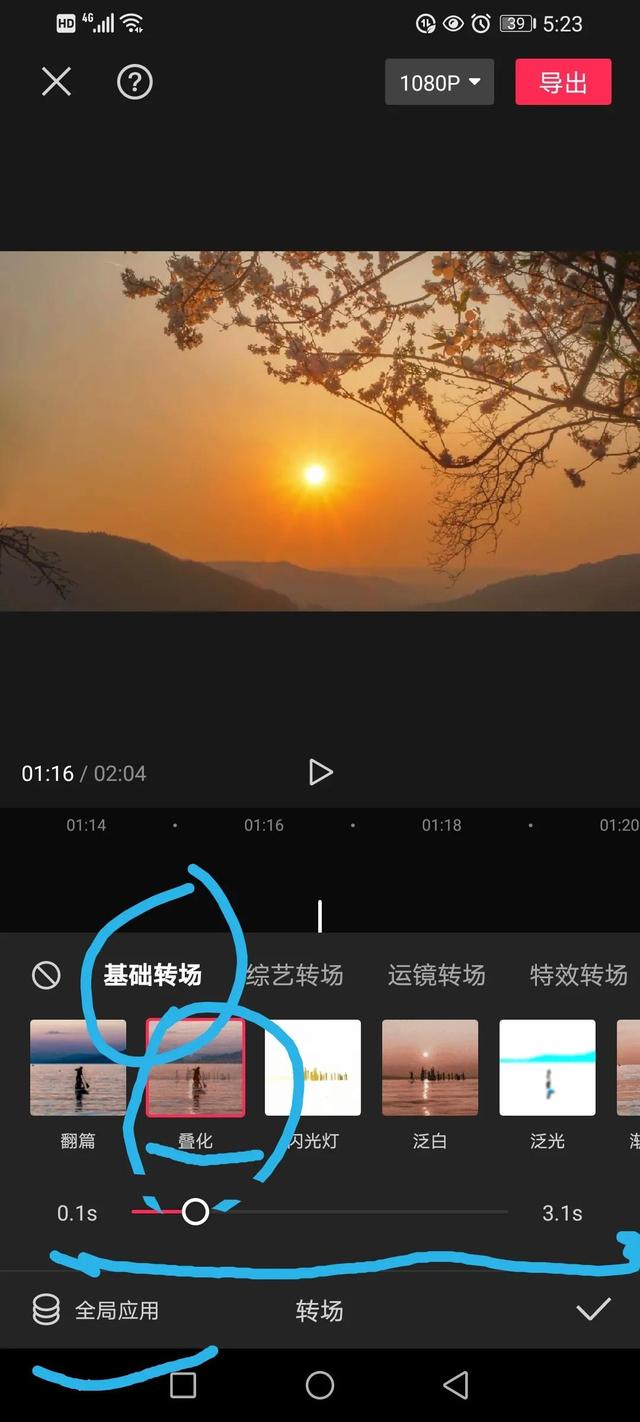The image size is (640, 1422).
Task: Open the help question mark icon
Action: [x=135, y=82]
